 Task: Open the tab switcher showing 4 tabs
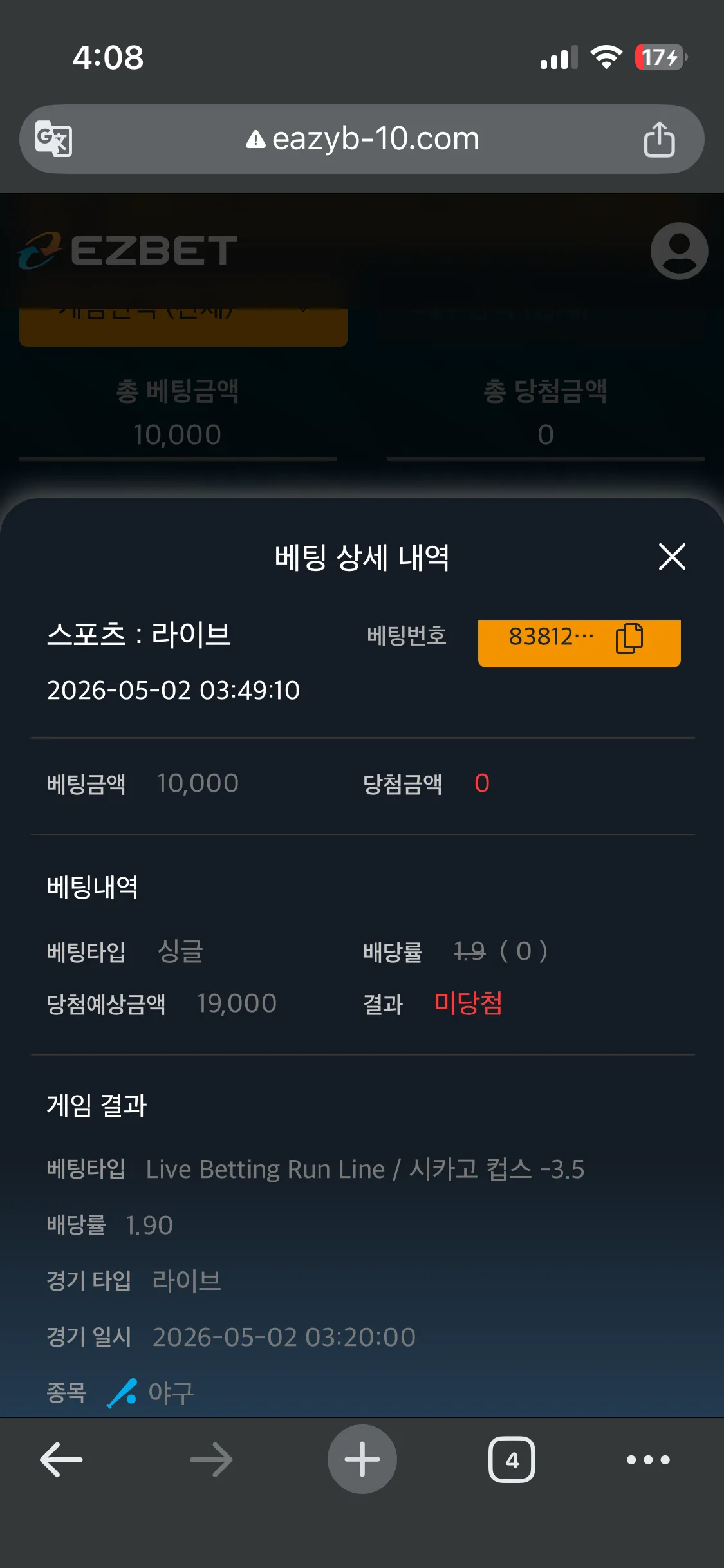pyautogui.click(x=512, y=1459)
